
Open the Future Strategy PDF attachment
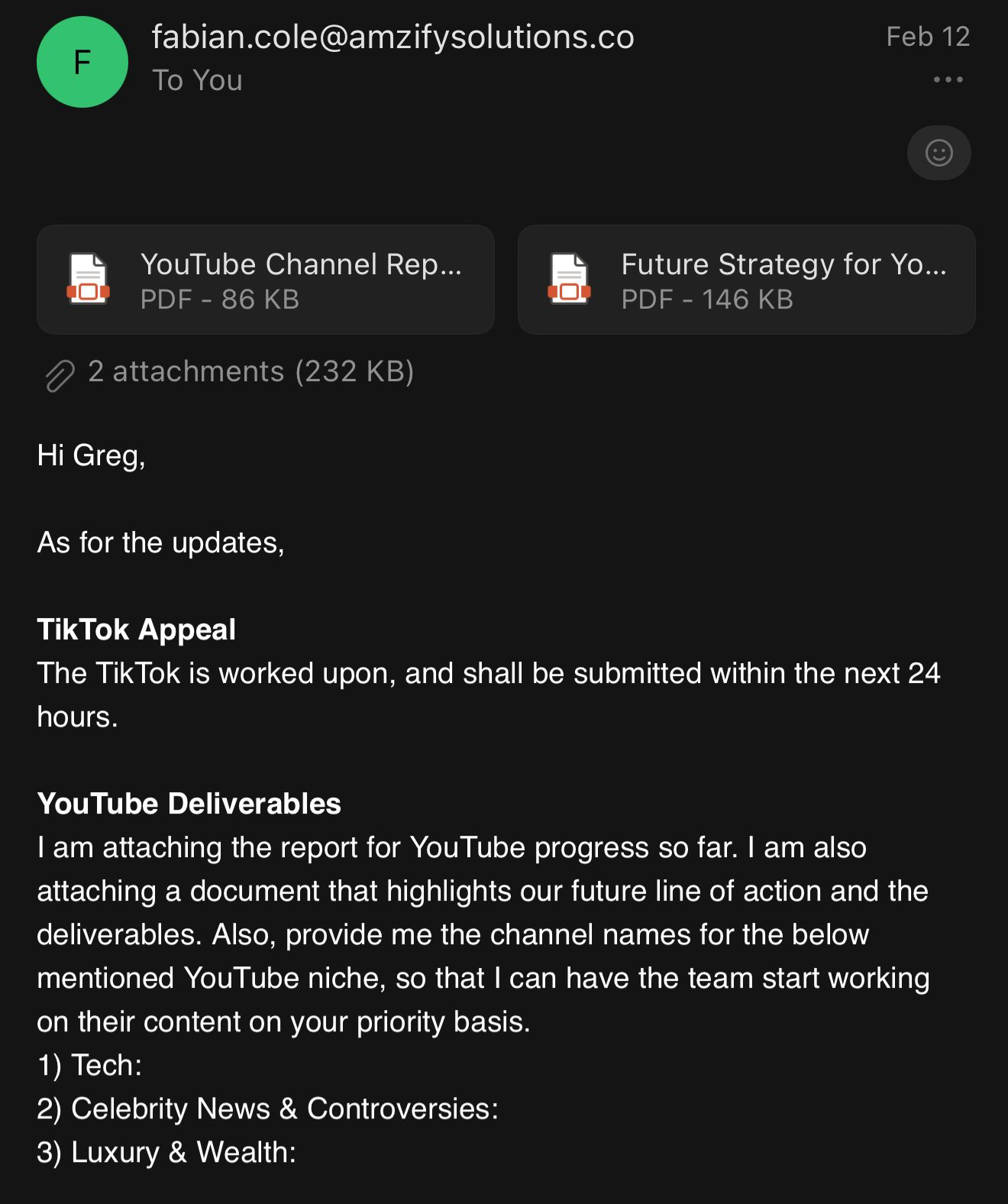point(746,280)
